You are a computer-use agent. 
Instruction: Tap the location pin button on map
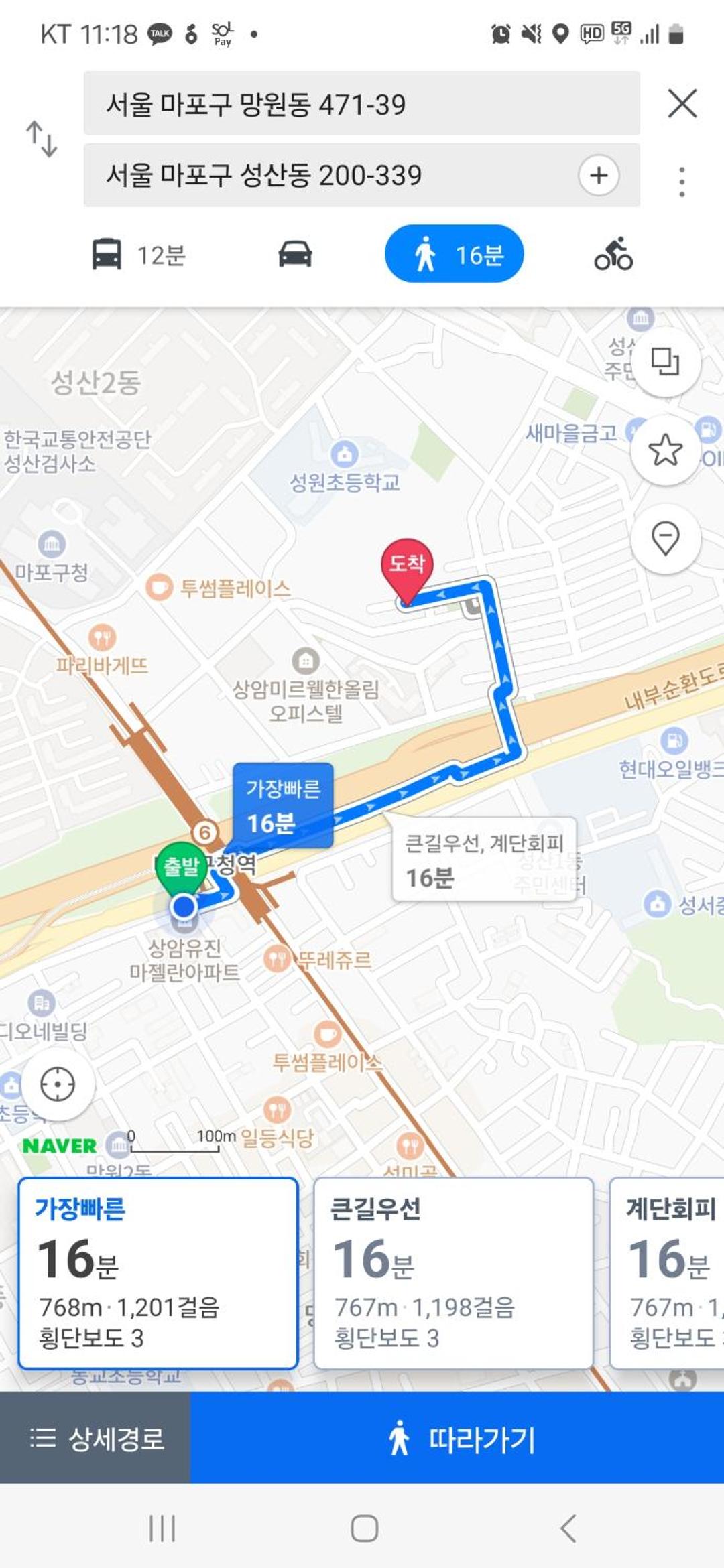pos(665,538)
